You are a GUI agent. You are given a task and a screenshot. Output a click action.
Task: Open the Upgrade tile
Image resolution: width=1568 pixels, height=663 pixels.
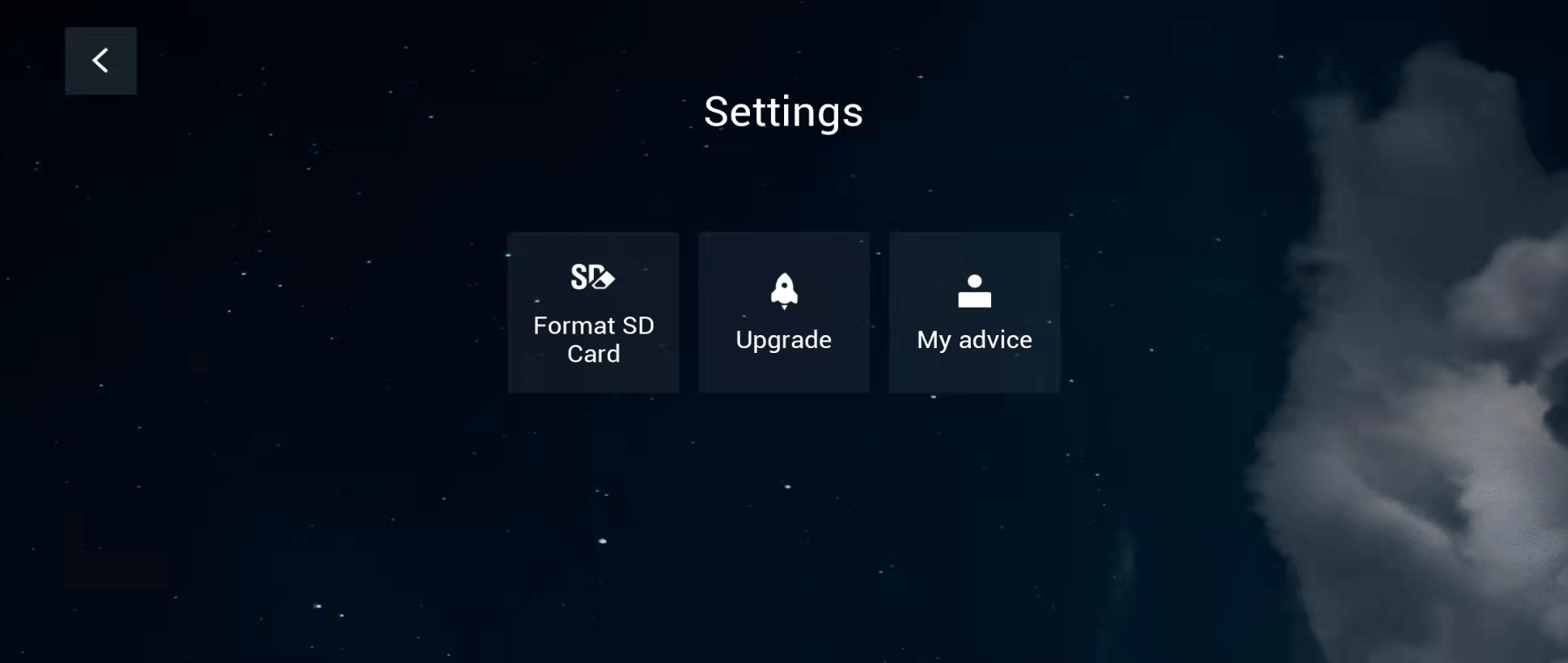783,312
